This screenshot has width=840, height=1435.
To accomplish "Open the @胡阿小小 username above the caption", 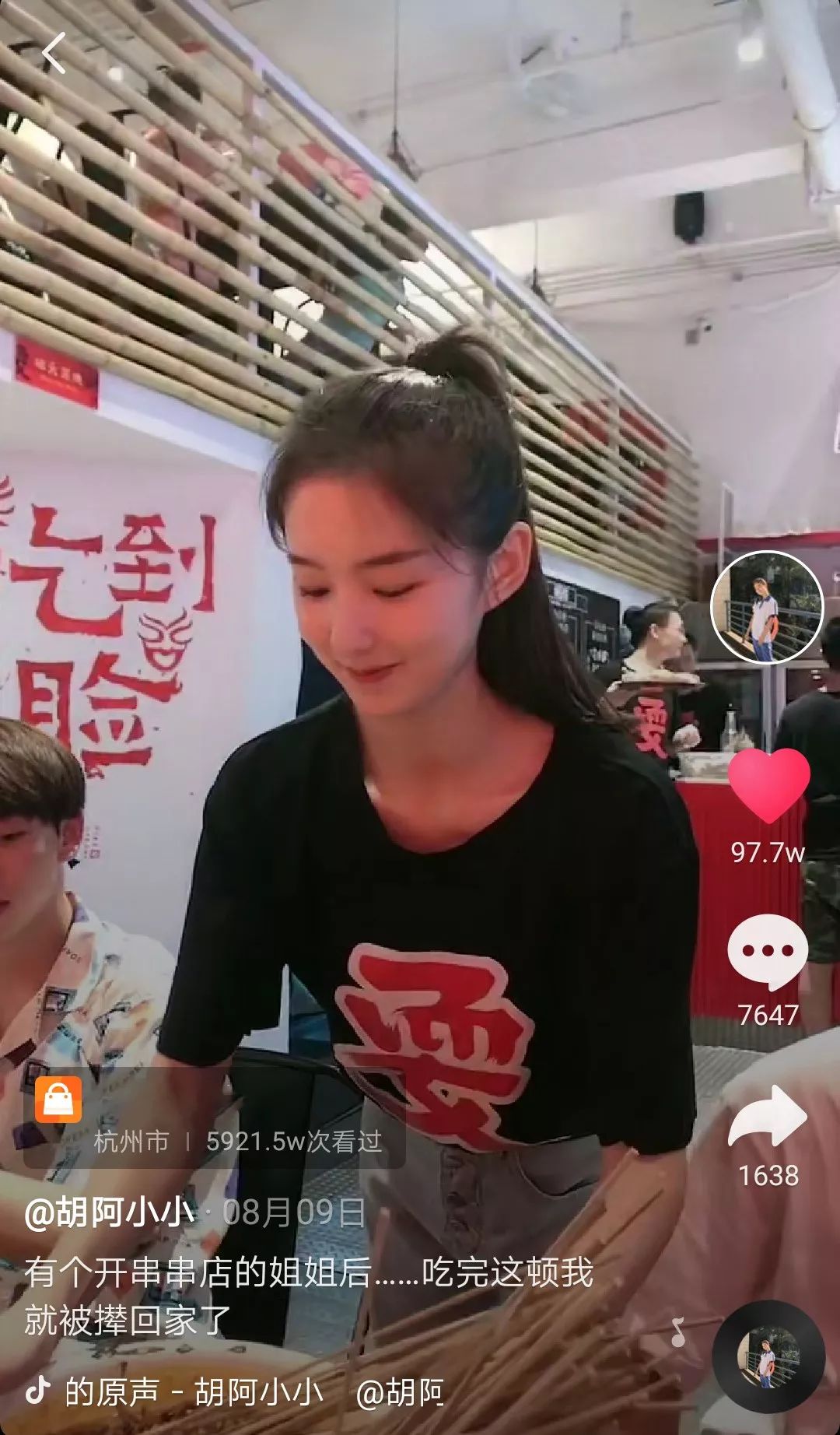I will (109, 1212).
